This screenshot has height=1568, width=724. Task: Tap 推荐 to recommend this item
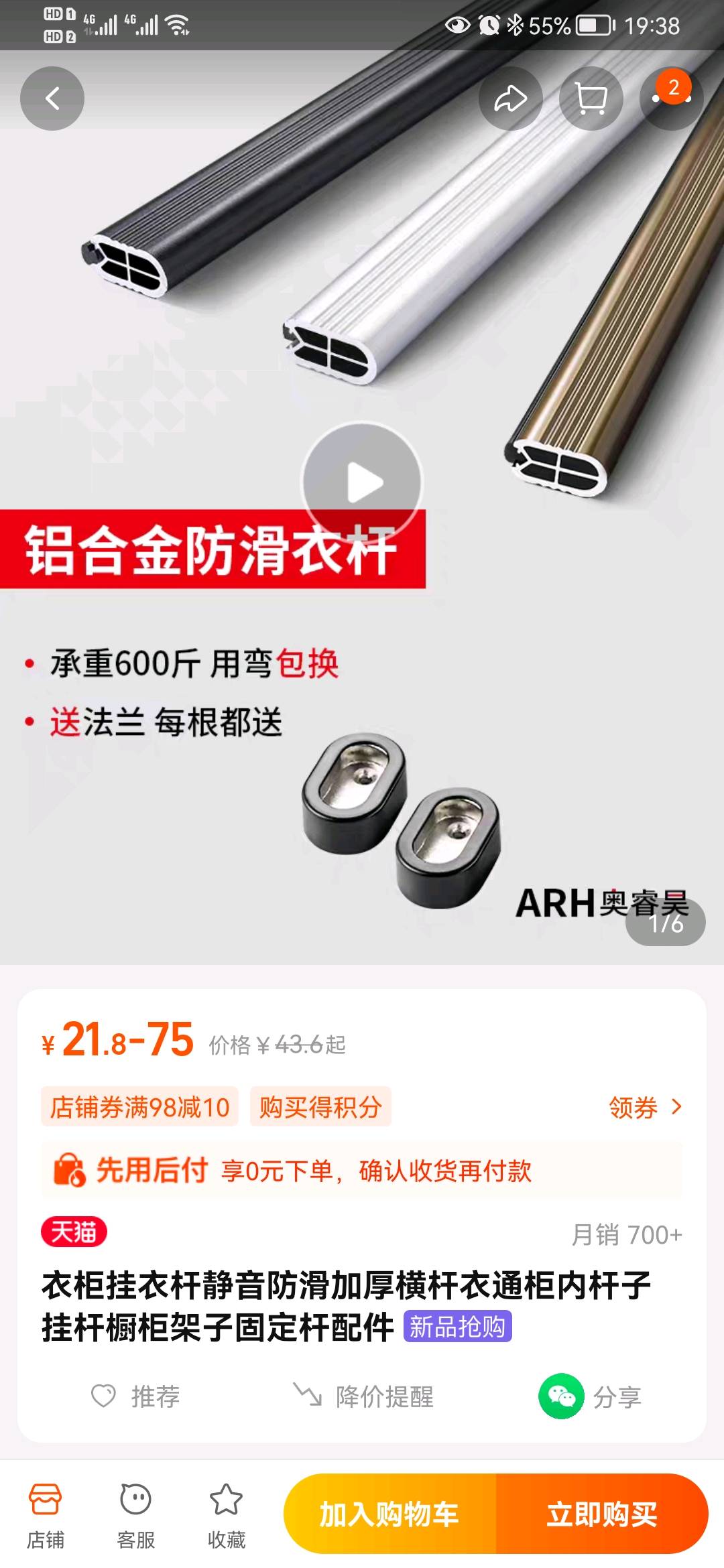pyautogui.click(x=136, y=1396)
